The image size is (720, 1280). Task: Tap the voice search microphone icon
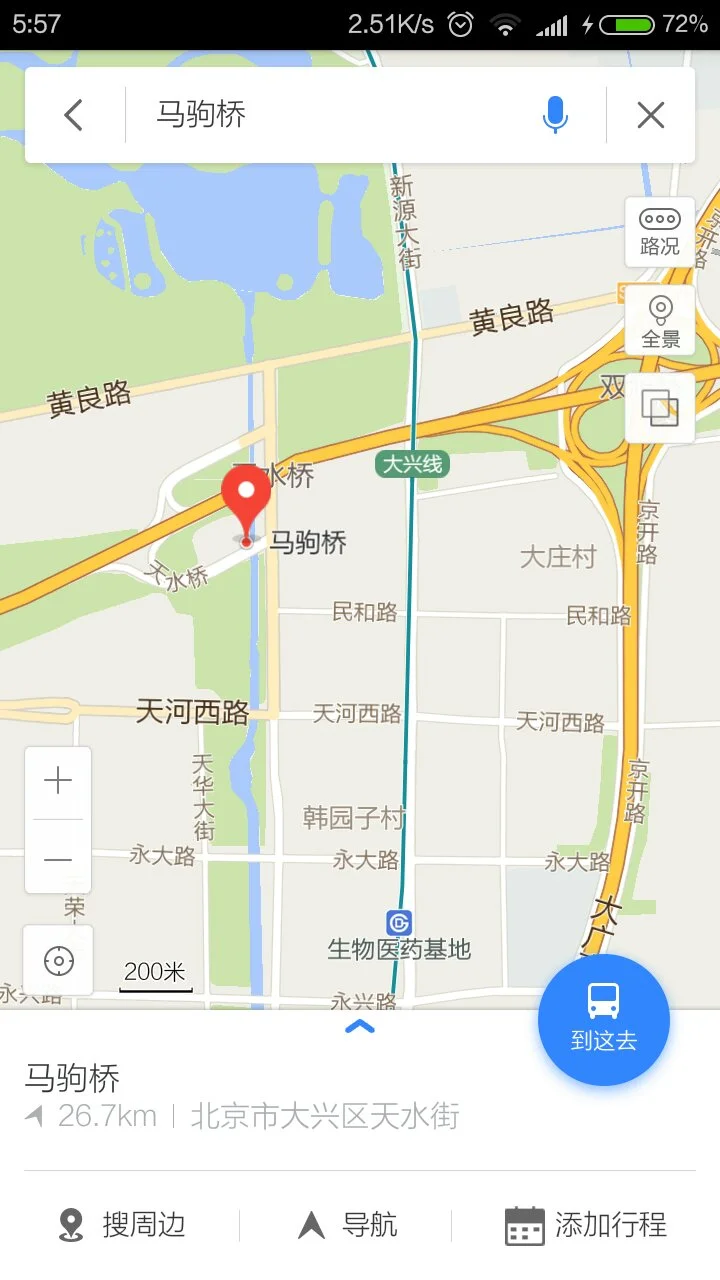tap(556, 114)
